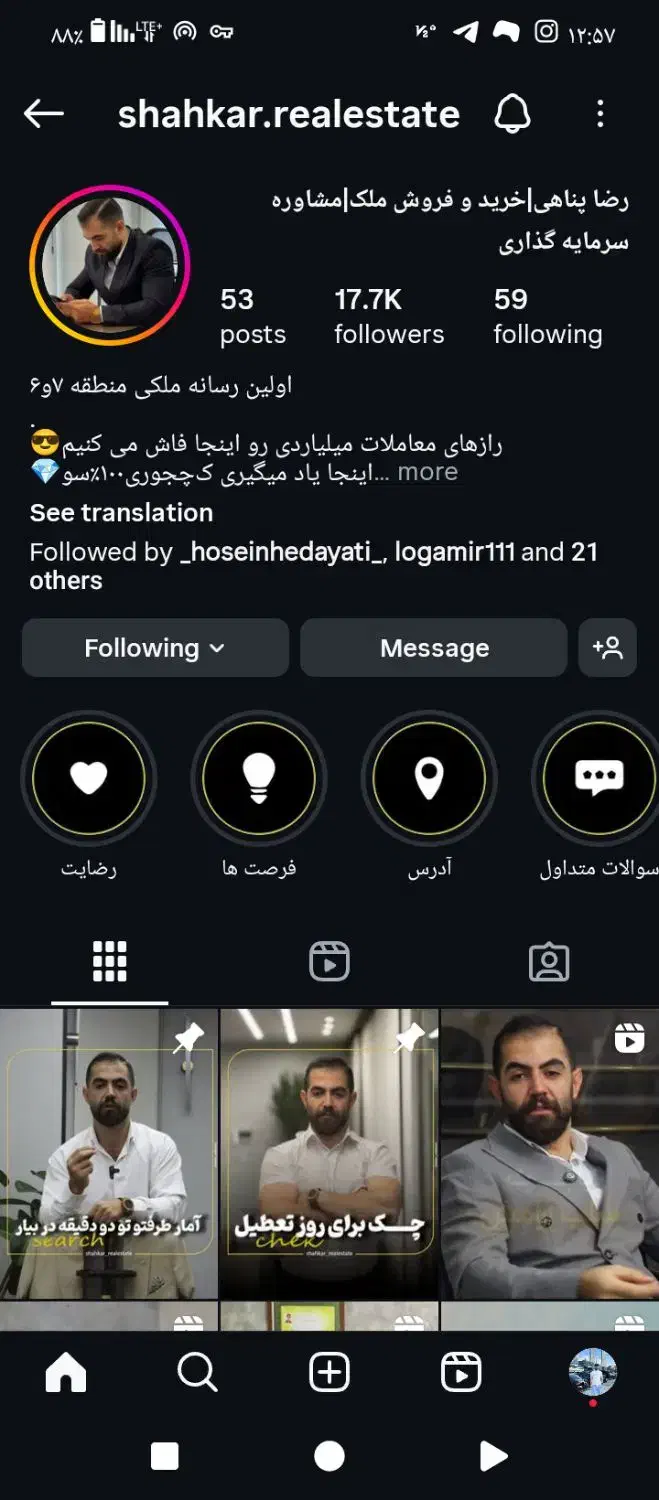Open suggested accounts add-person button
The image size is (659, 1500).
tap(607, 648)
